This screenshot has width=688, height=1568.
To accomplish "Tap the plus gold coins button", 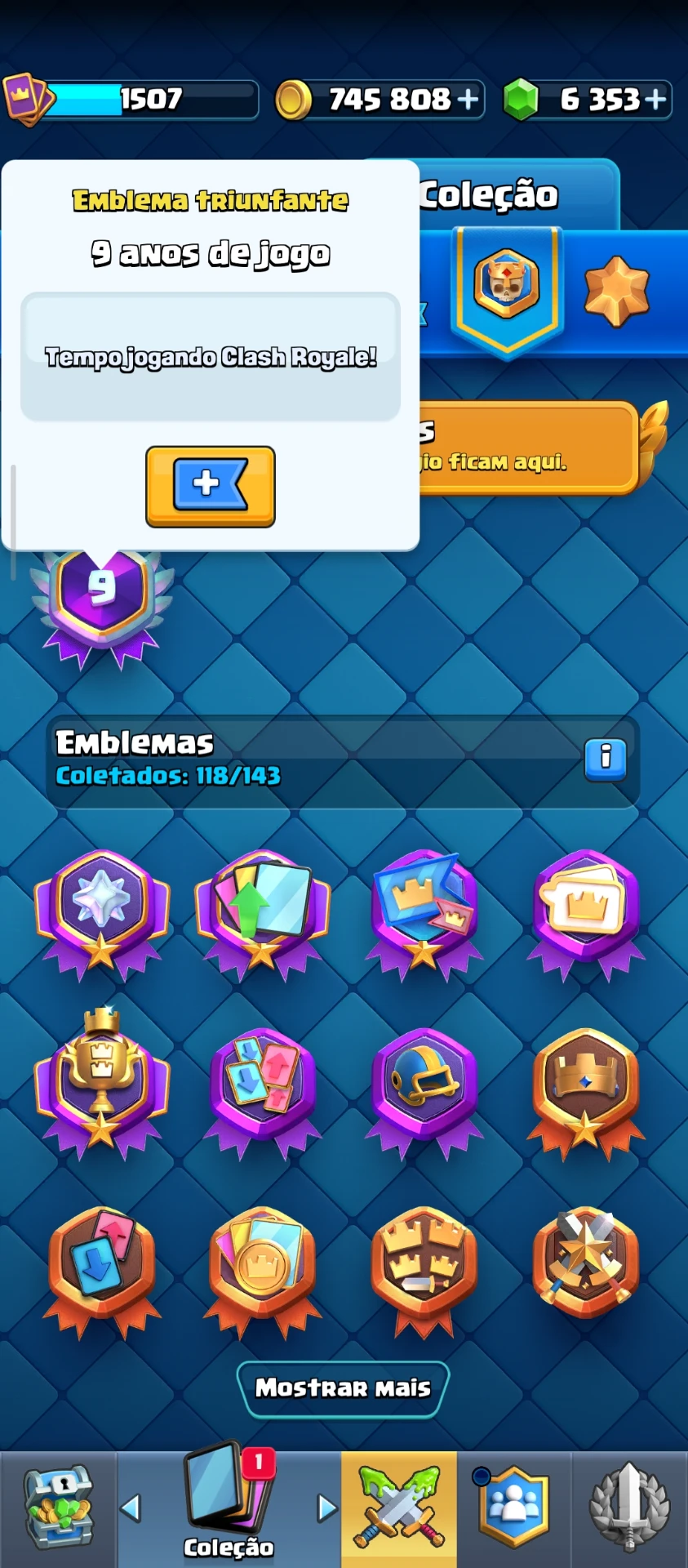I will pyautogui.click(x=468, y=100).
